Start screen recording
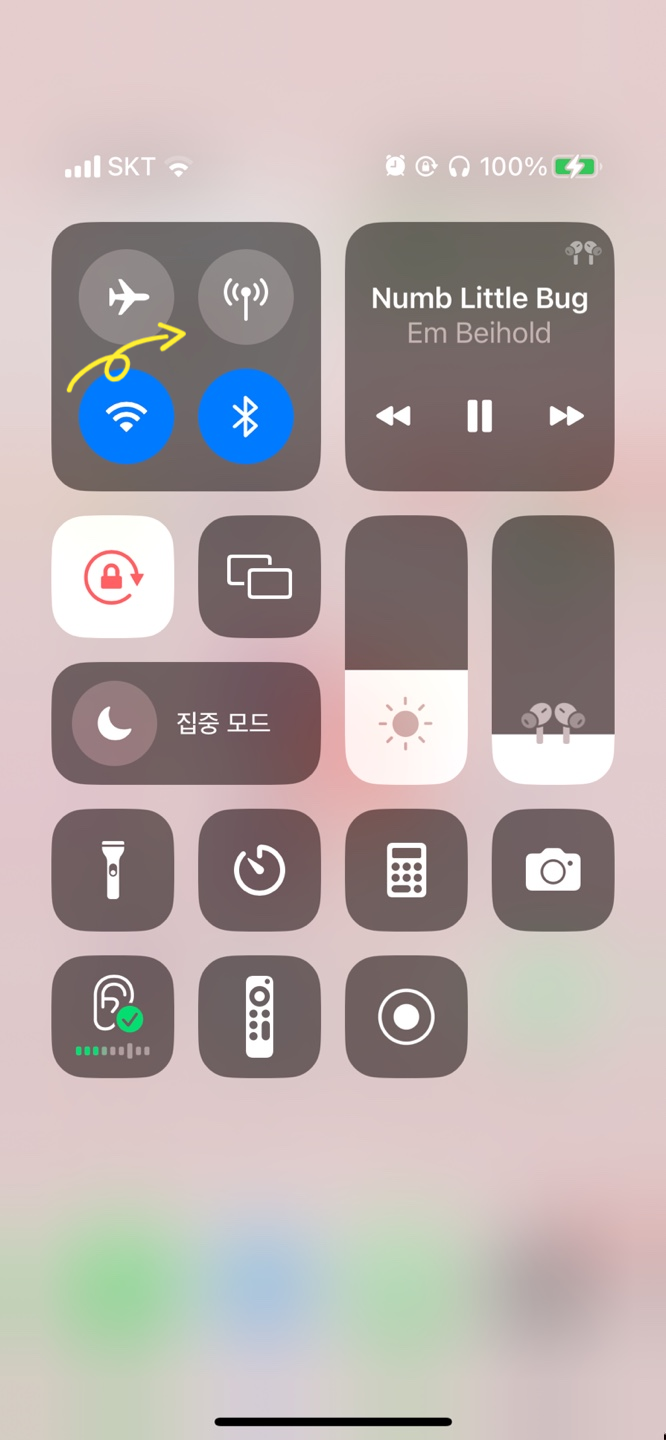The height and width of the screenshot is (1440, 666). 406,1017
